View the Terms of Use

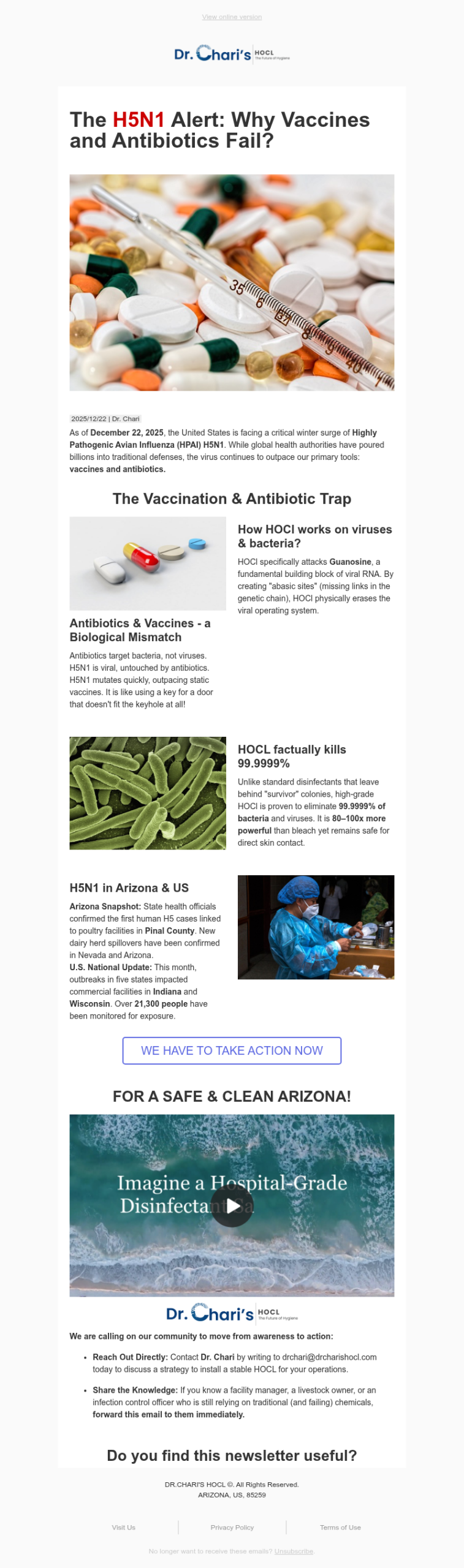pos(340,1527)
